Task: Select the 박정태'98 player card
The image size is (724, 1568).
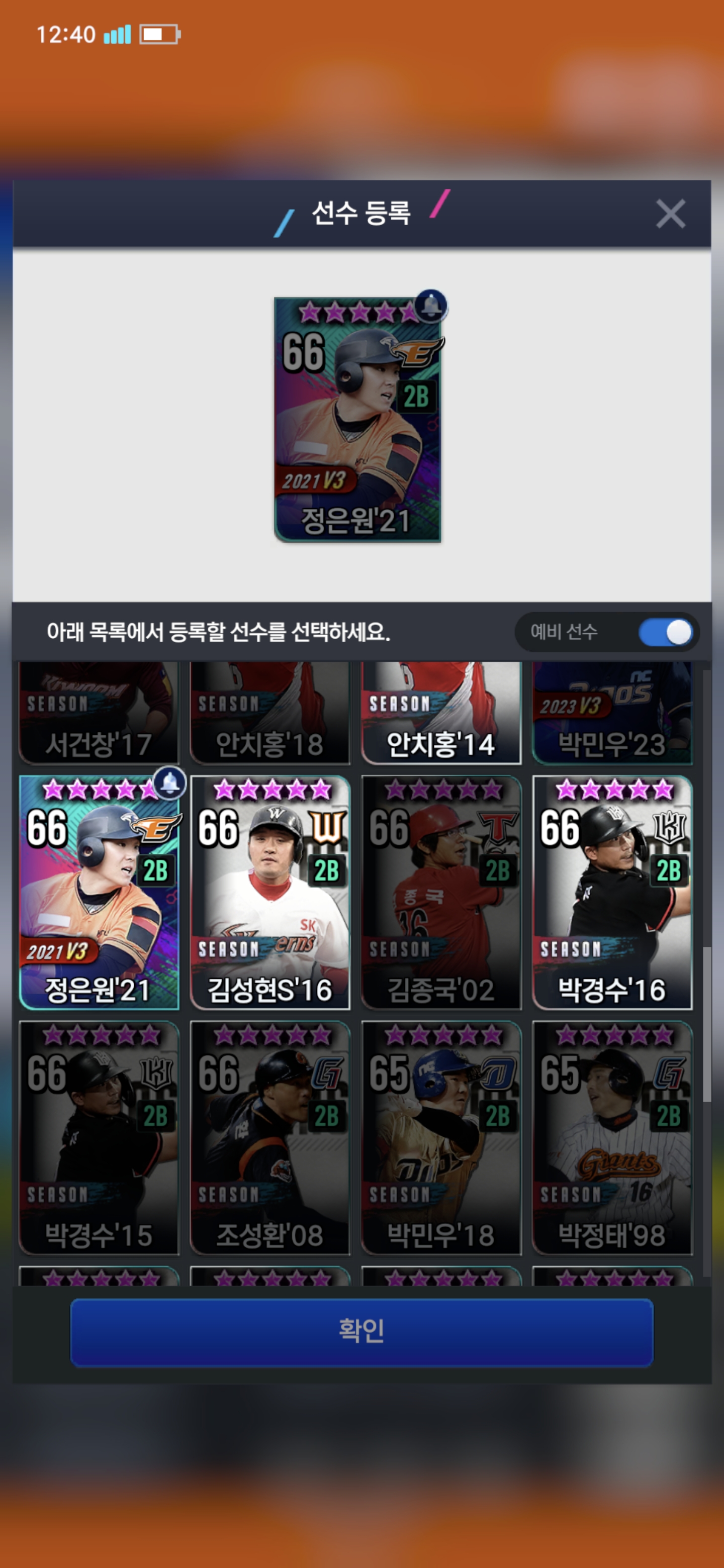Action: (x=612, y=1137)
